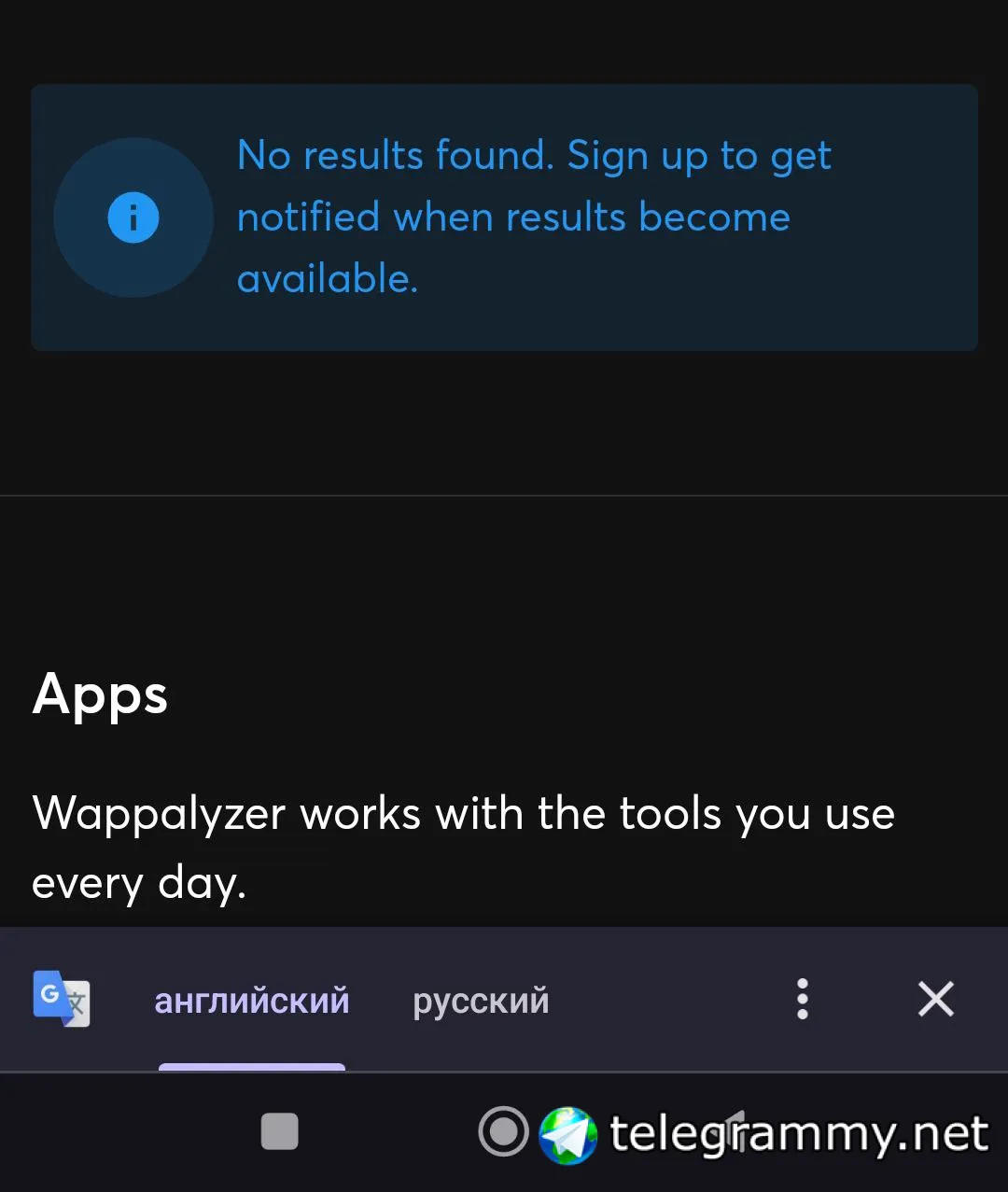
Task: Go to the home screen via circle button
Action: (x=503, y=1131)
